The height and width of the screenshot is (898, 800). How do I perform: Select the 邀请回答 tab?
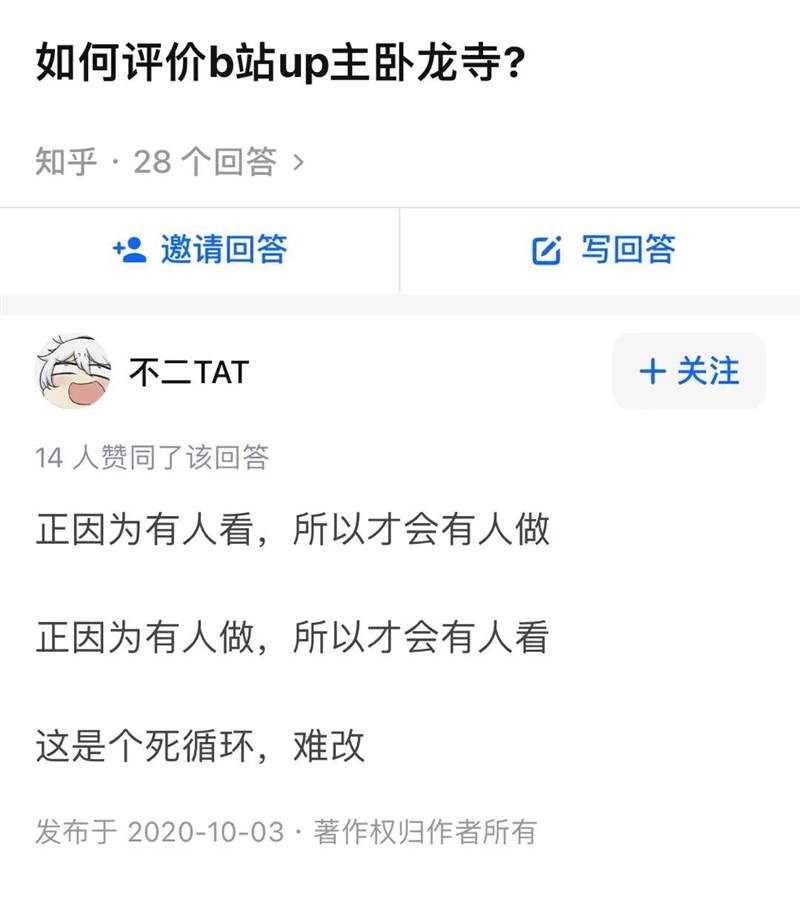200,252
